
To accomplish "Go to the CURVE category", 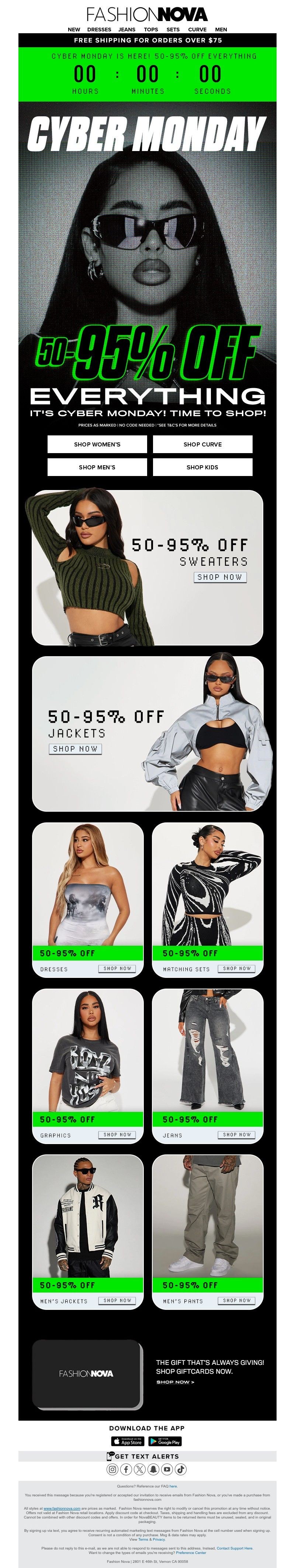I will click(197, 29).
